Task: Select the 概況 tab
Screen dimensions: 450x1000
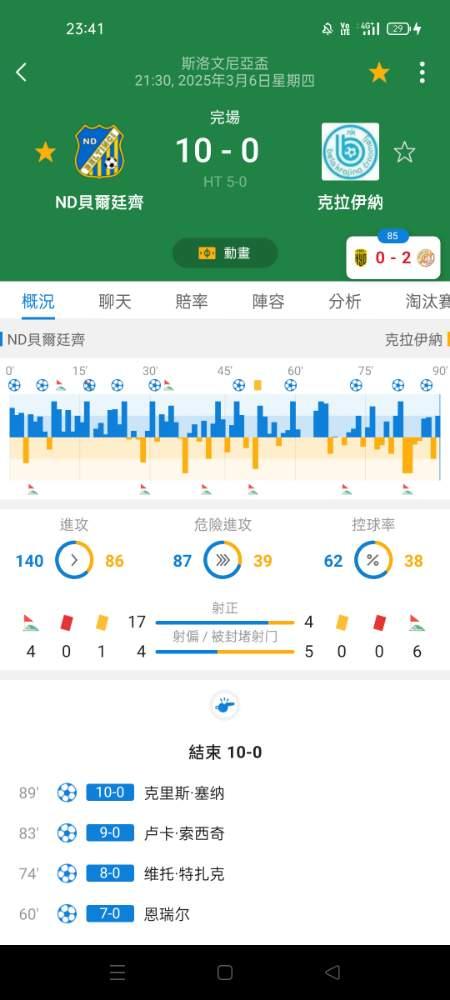Action: 38,302
